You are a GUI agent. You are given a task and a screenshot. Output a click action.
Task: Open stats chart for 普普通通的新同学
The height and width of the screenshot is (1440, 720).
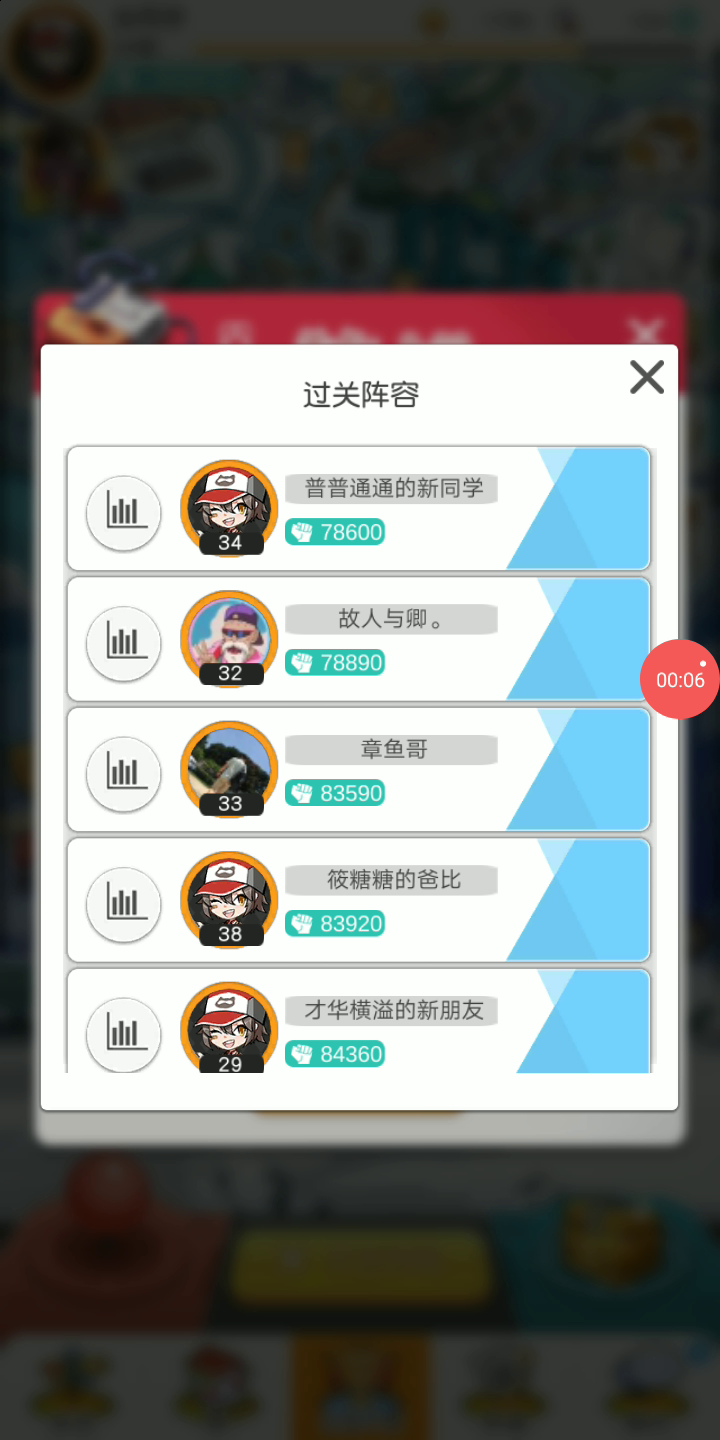124,513
